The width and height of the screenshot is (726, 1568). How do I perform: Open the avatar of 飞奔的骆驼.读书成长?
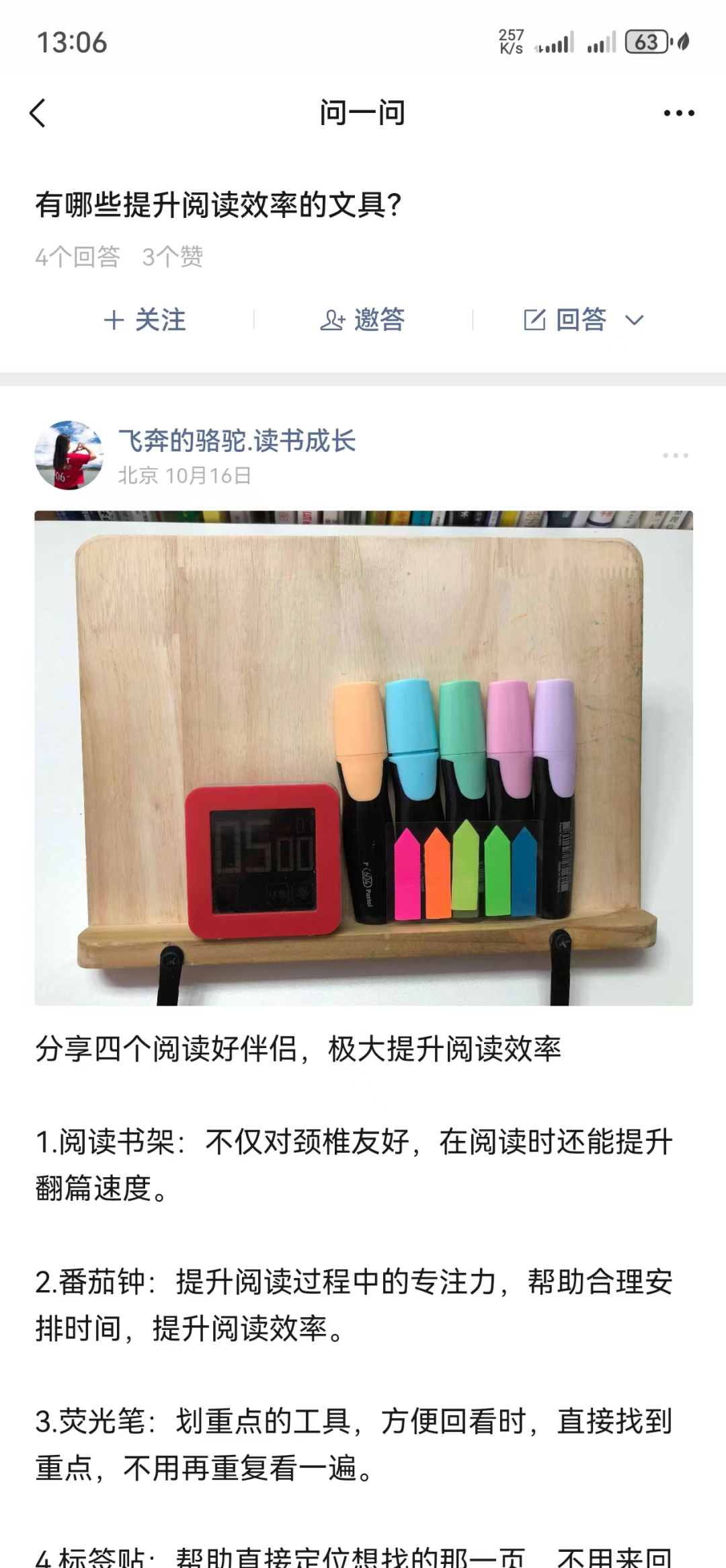coord(69,455)
